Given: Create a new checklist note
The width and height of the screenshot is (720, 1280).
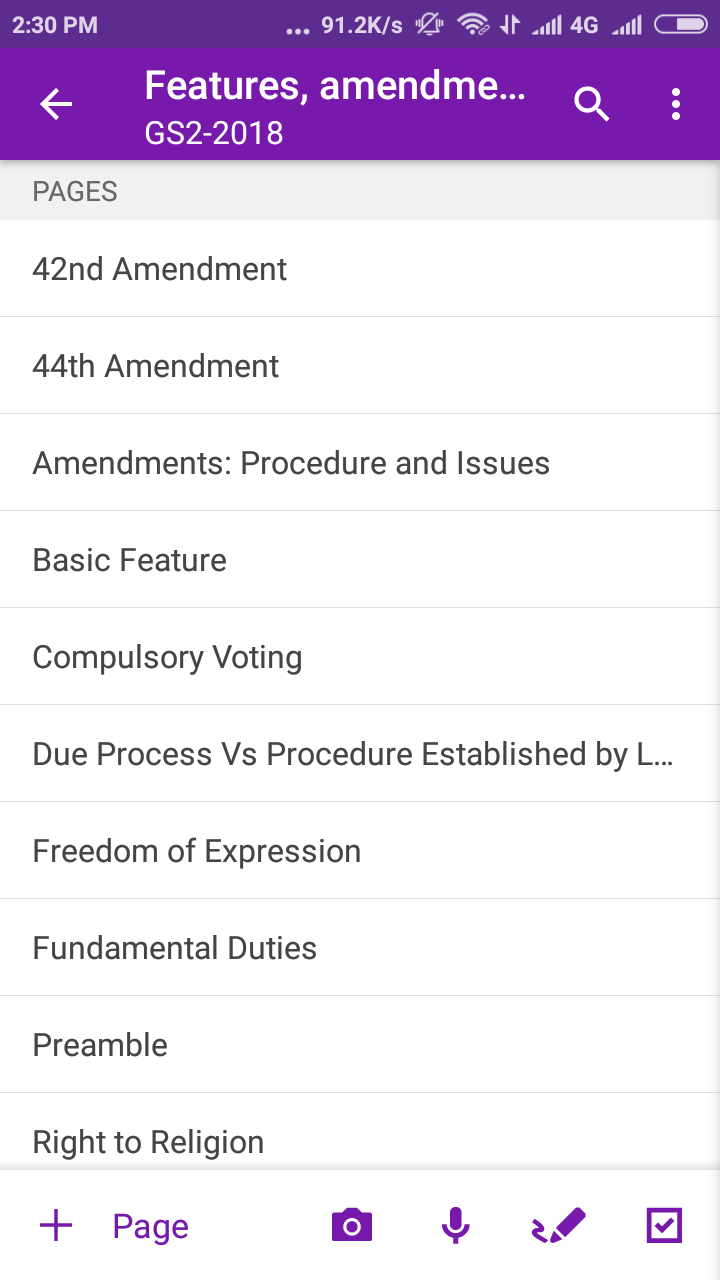Looking at the screenshot, I should pyautogui.click(x=664, y=1226).
